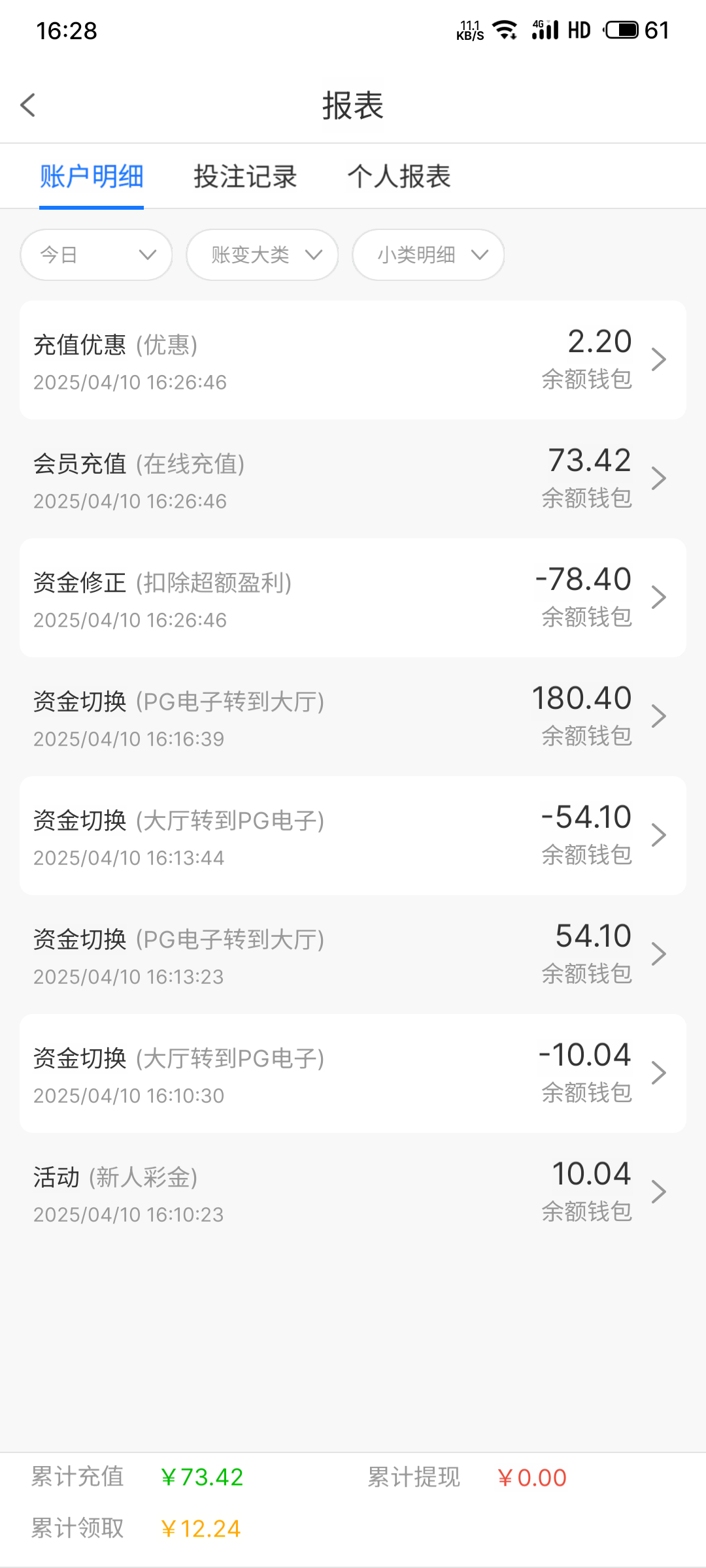Open the 小类明细 filter dropdown
The image size is (706, 1568).
(428, 255)
